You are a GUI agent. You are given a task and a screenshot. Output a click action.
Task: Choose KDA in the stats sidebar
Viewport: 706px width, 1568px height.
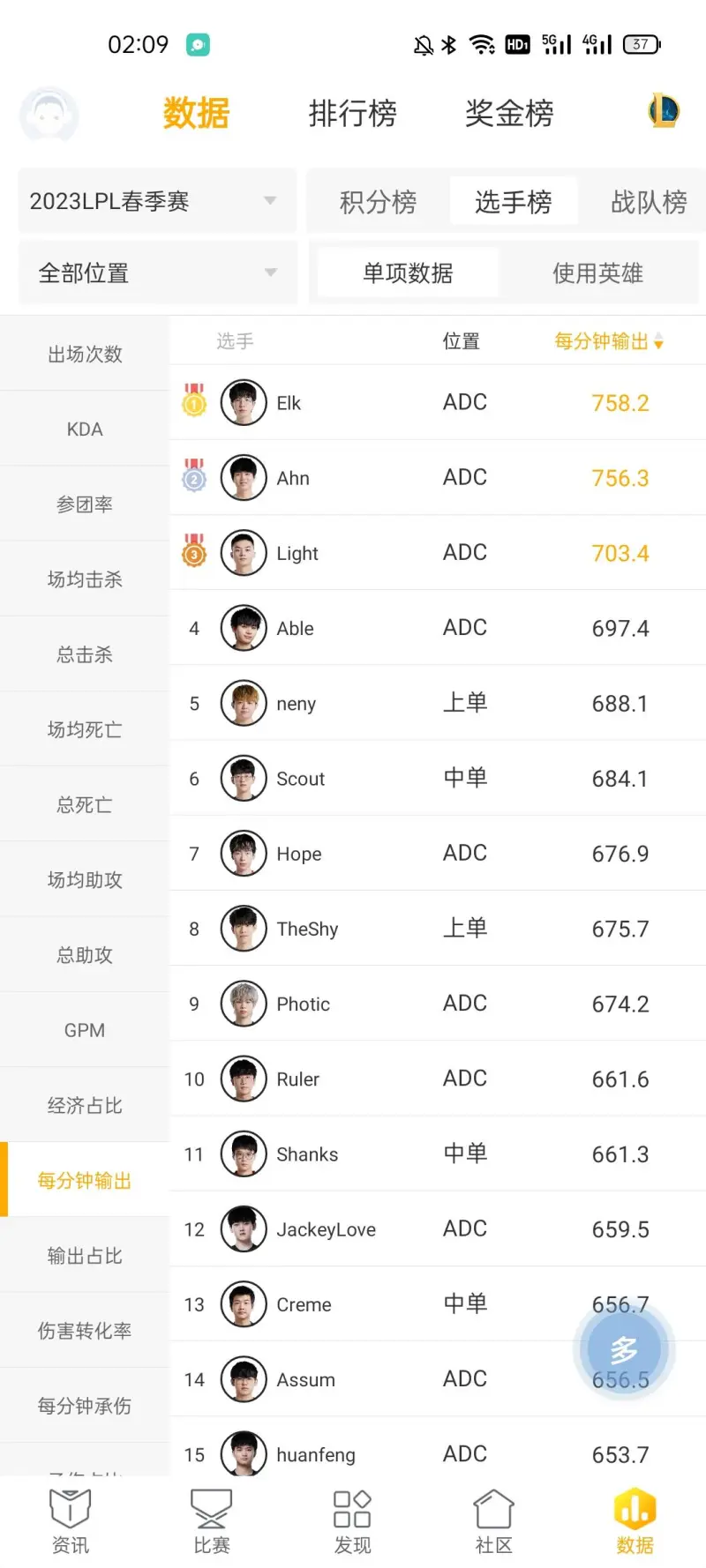point(85,429)
